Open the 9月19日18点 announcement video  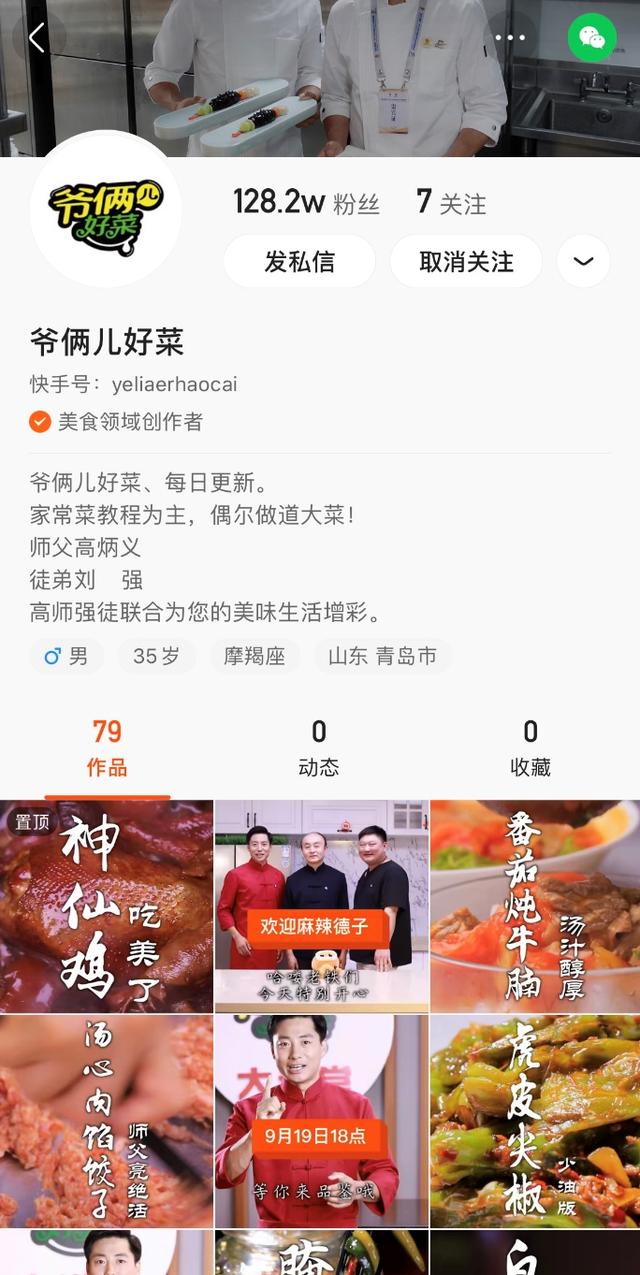[x=321, y=1121]
